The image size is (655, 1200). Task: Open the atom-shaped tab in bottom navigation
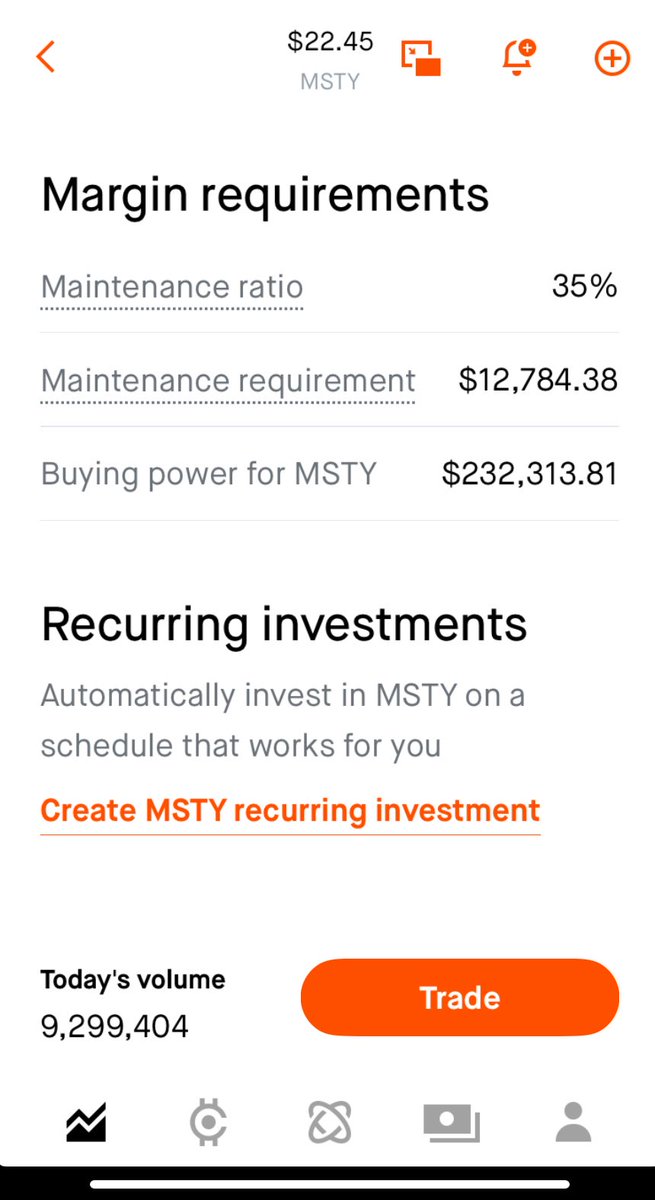pyautogui.click(x=330, y=1124)
